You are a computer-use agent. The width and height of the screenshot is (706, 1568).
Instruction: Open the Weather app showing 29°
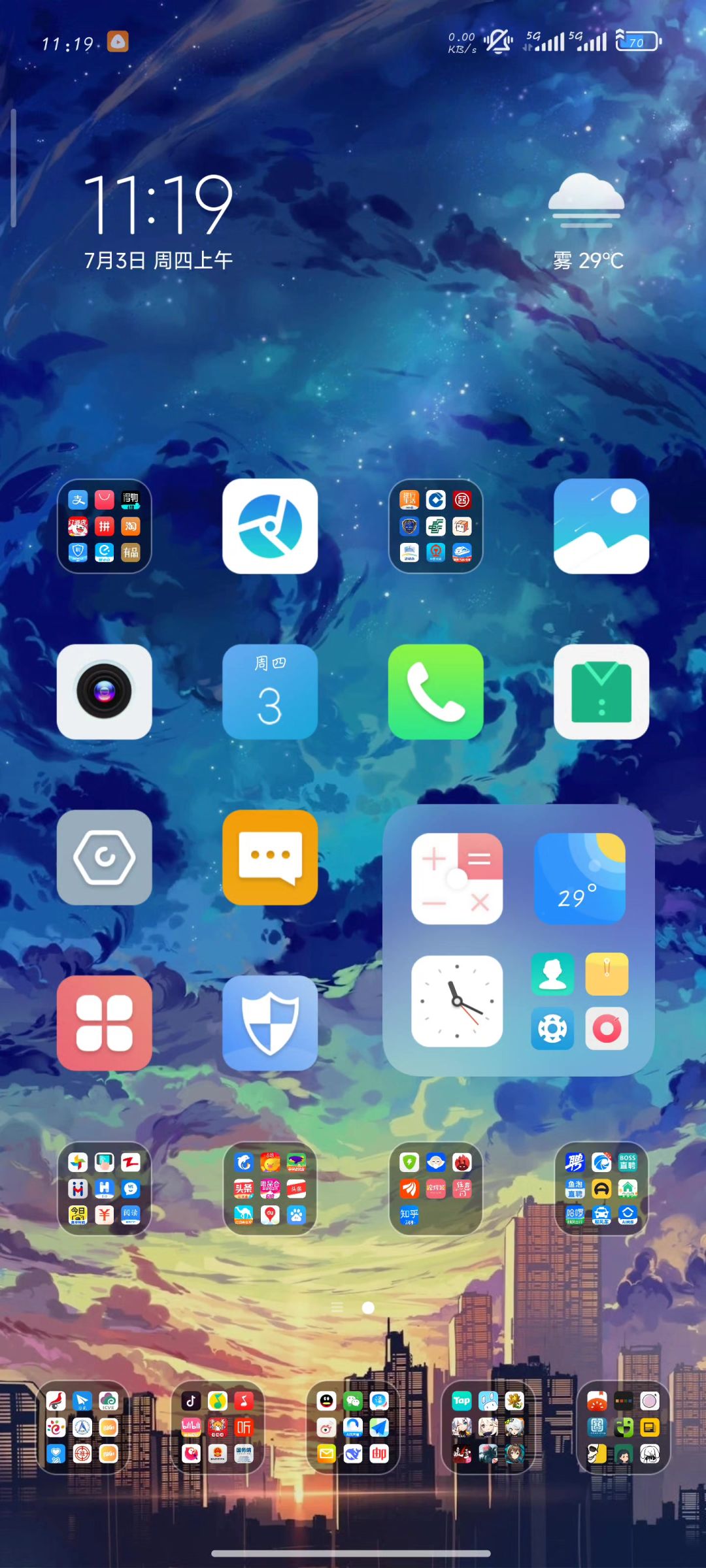580,878
